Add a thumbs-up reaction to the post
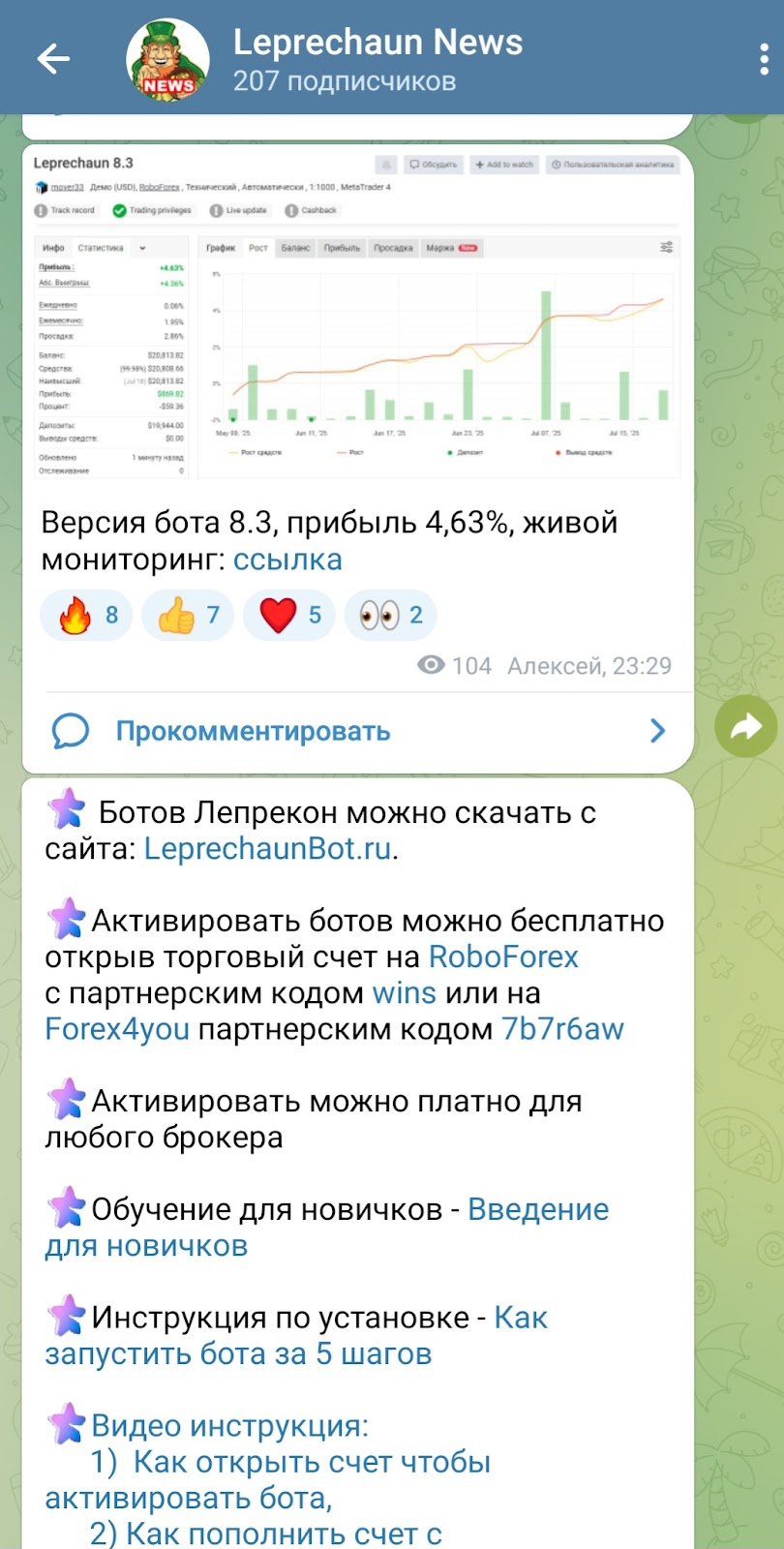Viewport: 784px width, 1549px height. [x=187, y=615]
